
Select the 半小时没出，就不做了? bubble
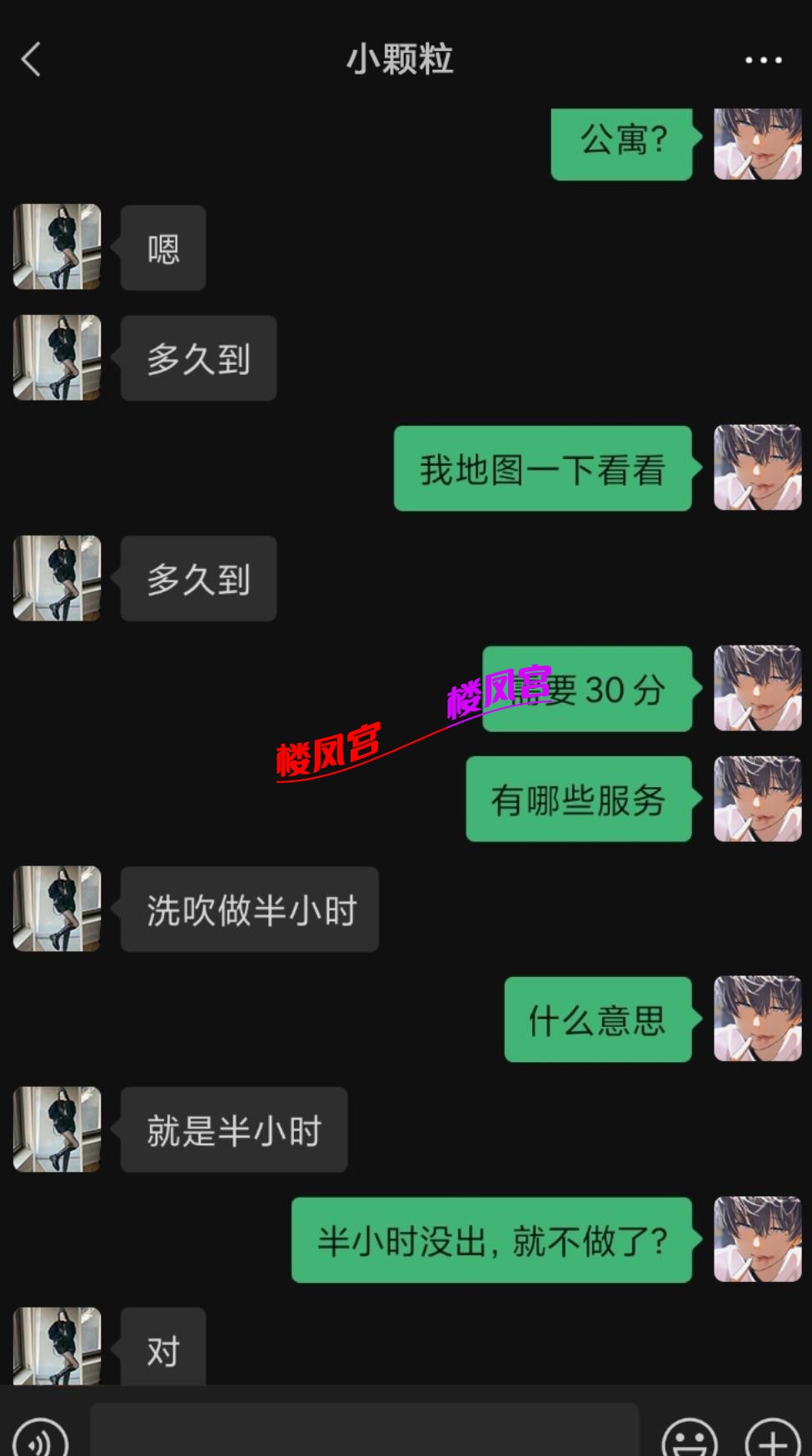click(491, 1240)
